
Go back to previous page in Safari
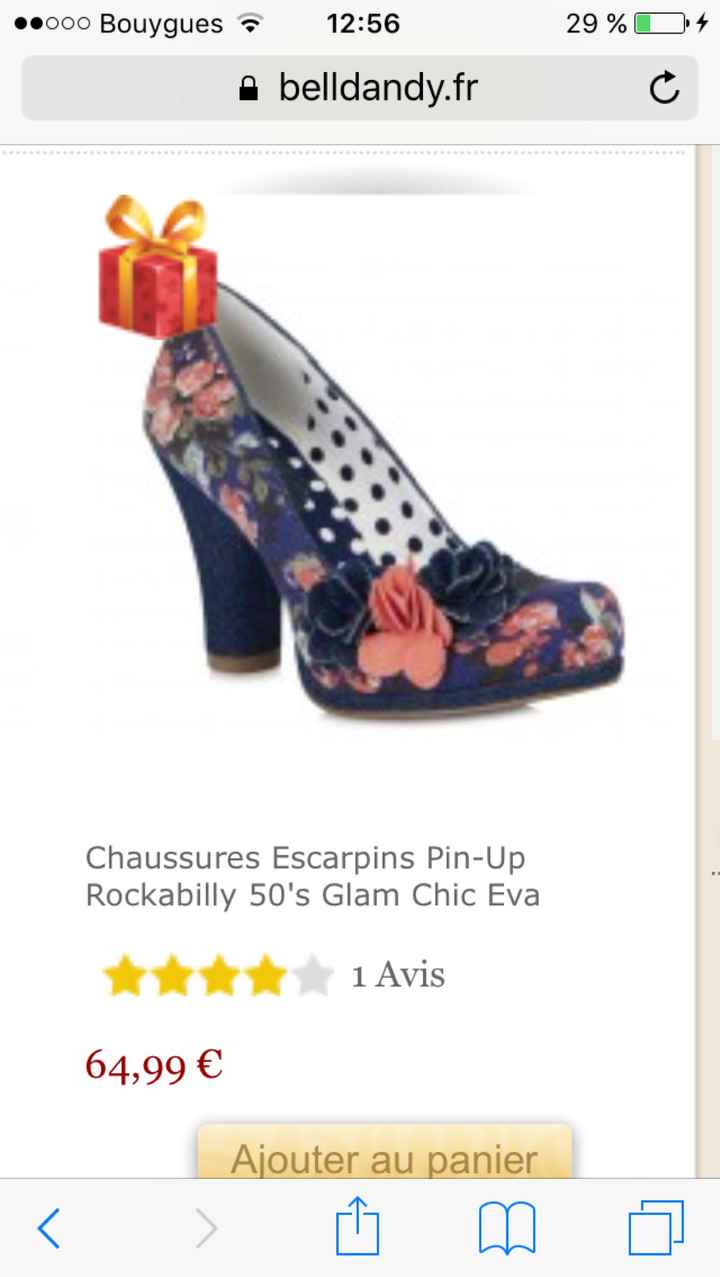coord(49,1227)
